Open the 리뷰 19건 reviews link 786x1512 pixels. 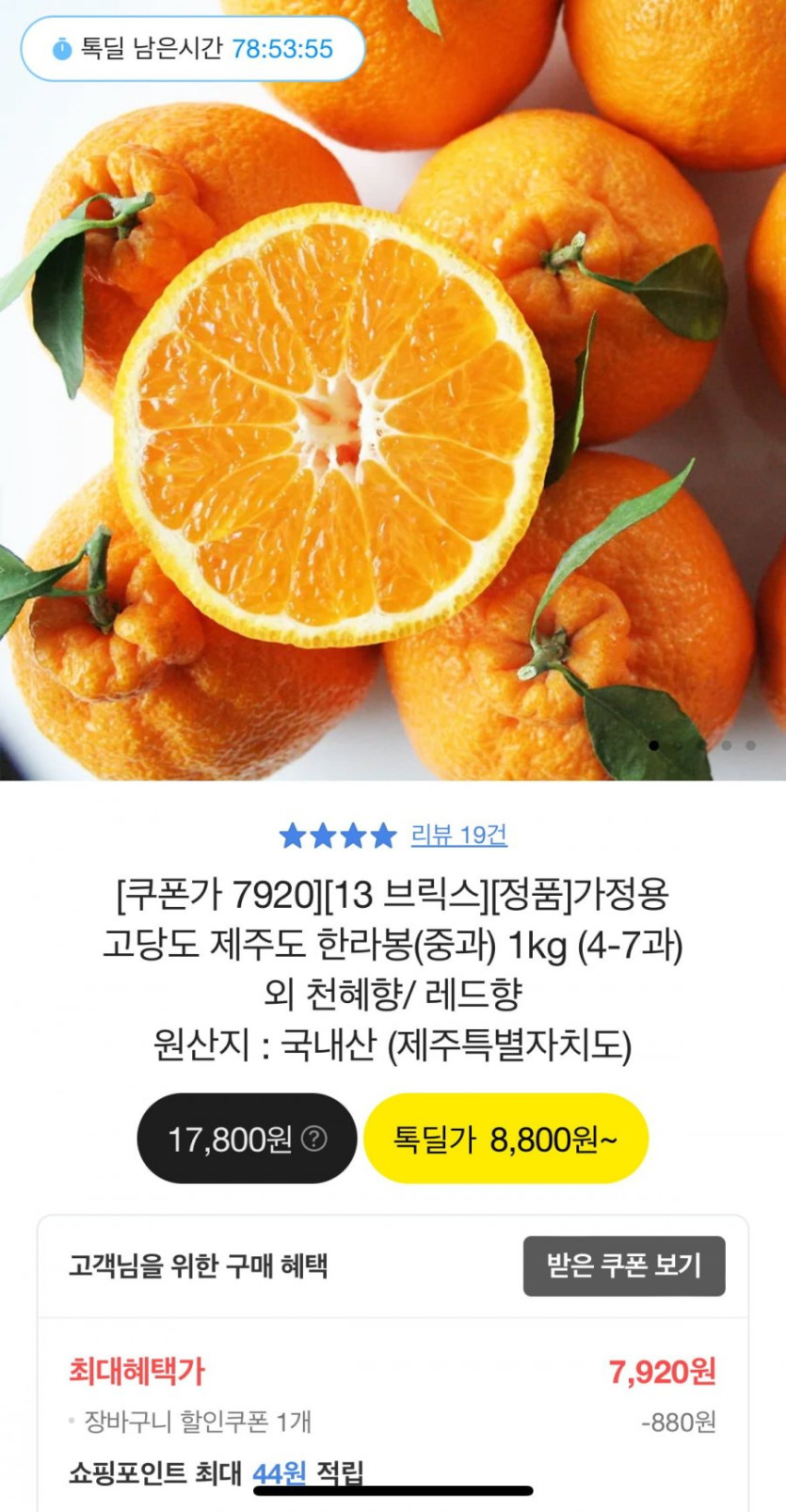point(458,835)
